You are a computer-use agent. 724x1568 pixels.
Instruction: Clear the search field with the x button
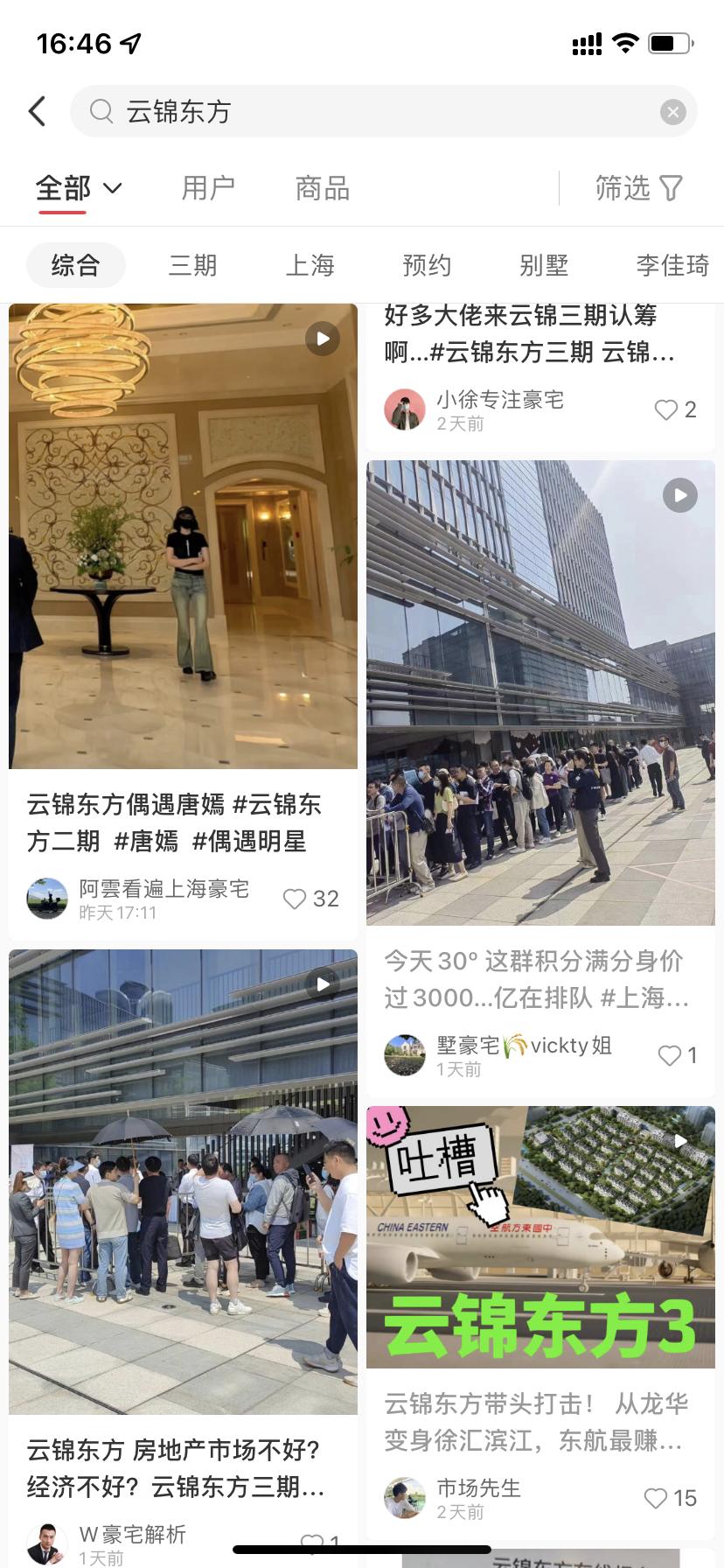672,111
